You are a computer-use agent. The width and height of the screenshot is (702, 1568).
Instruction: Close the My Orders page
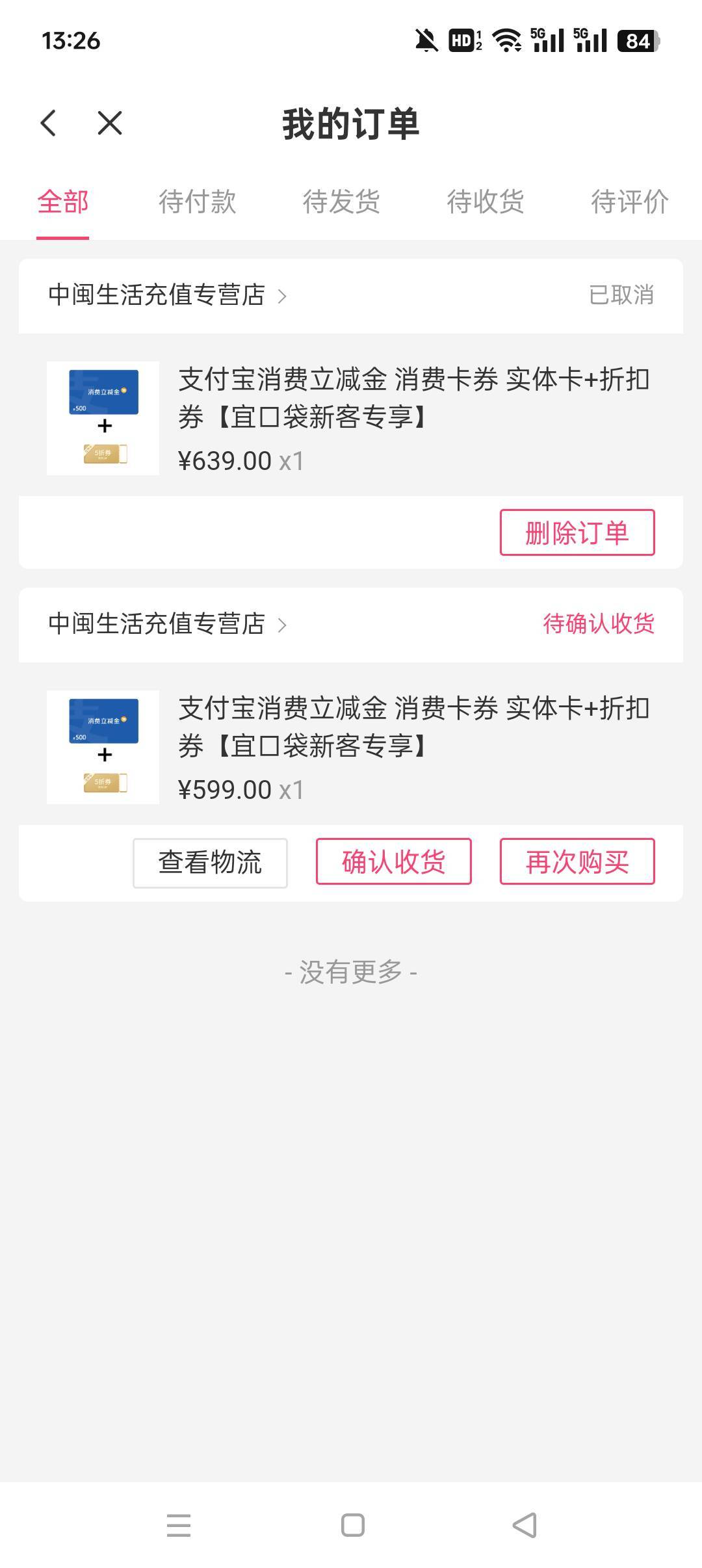(110, 123)
